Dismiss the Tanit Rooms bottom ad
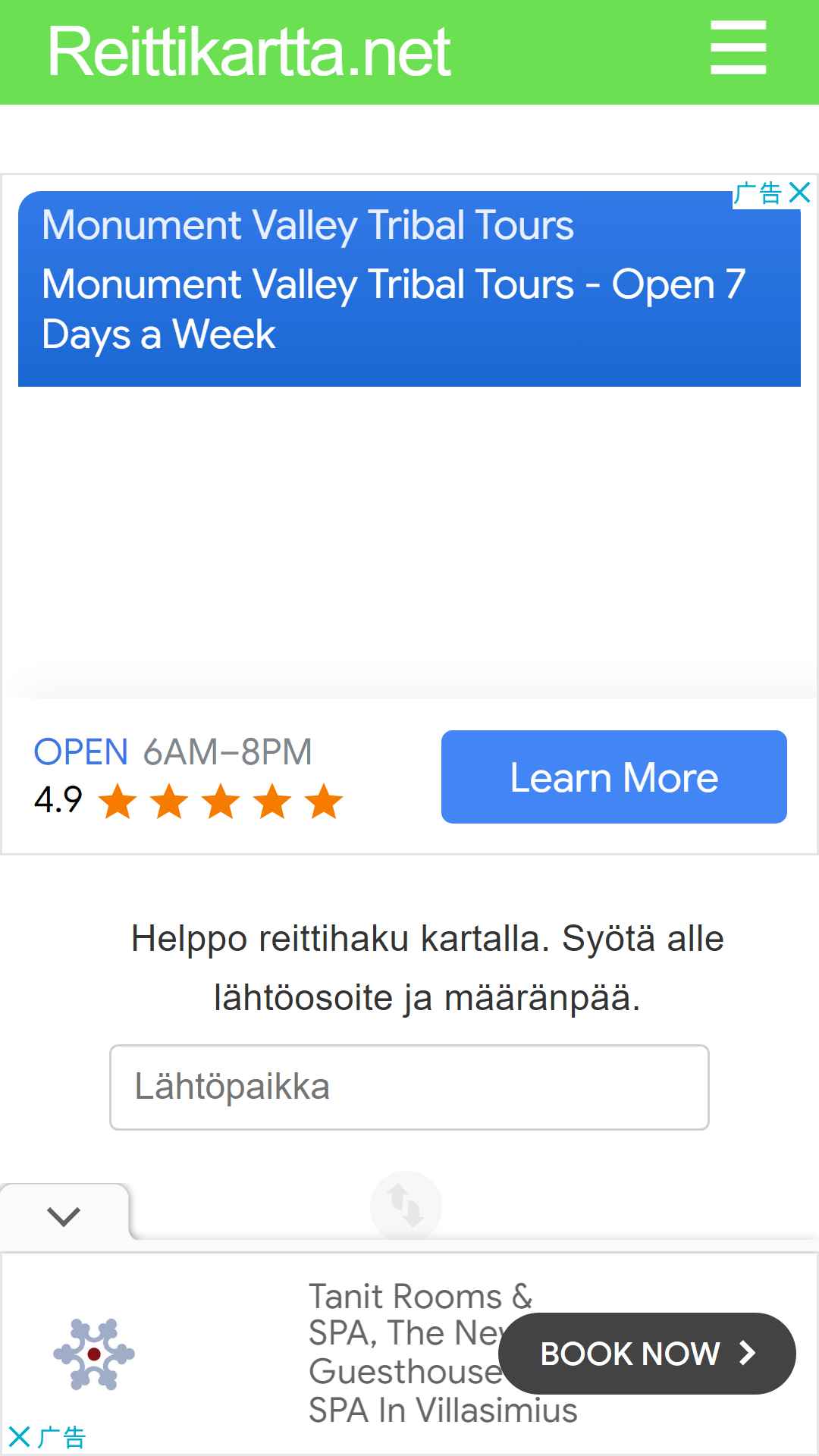 point(20,1436)
